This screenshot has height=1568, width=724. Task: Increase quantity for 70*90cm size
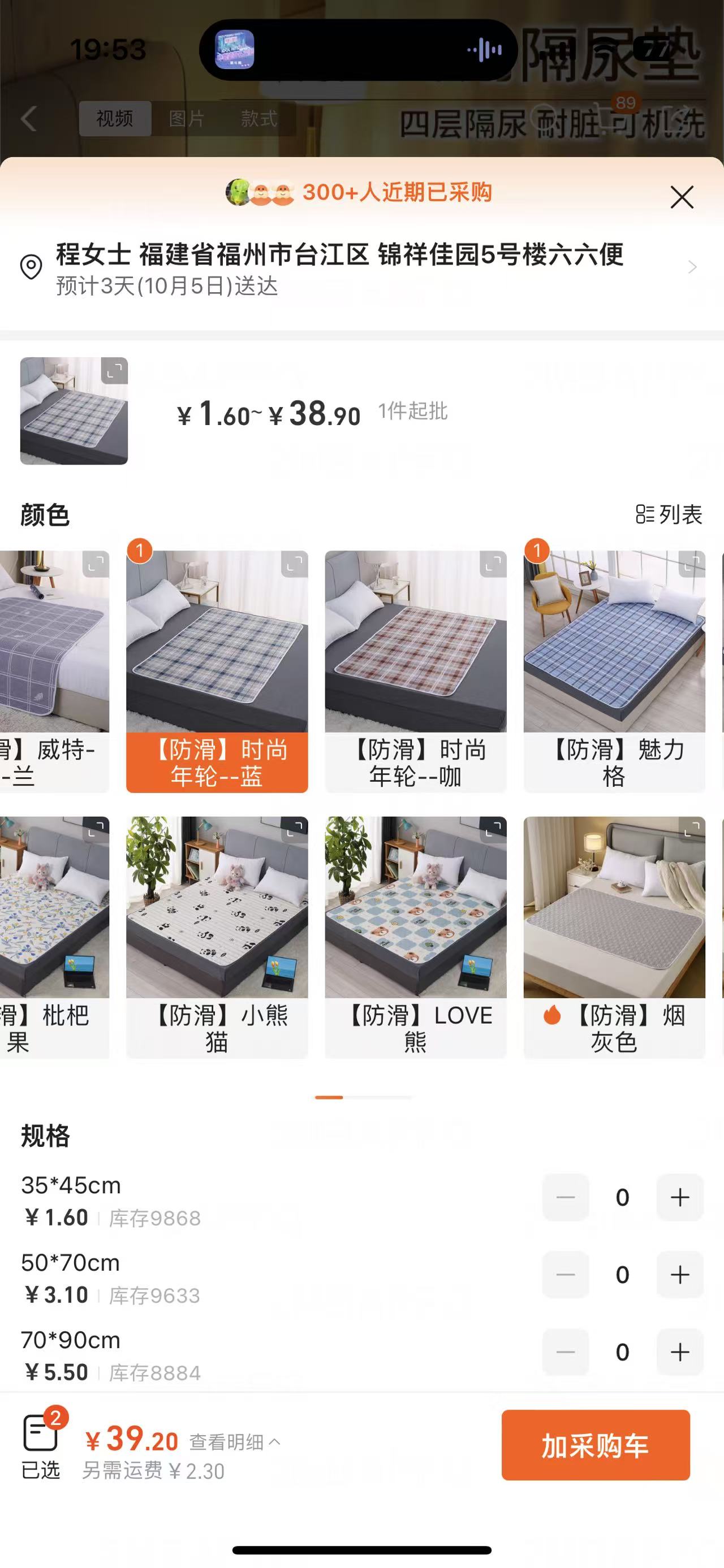pos(679,1352)
